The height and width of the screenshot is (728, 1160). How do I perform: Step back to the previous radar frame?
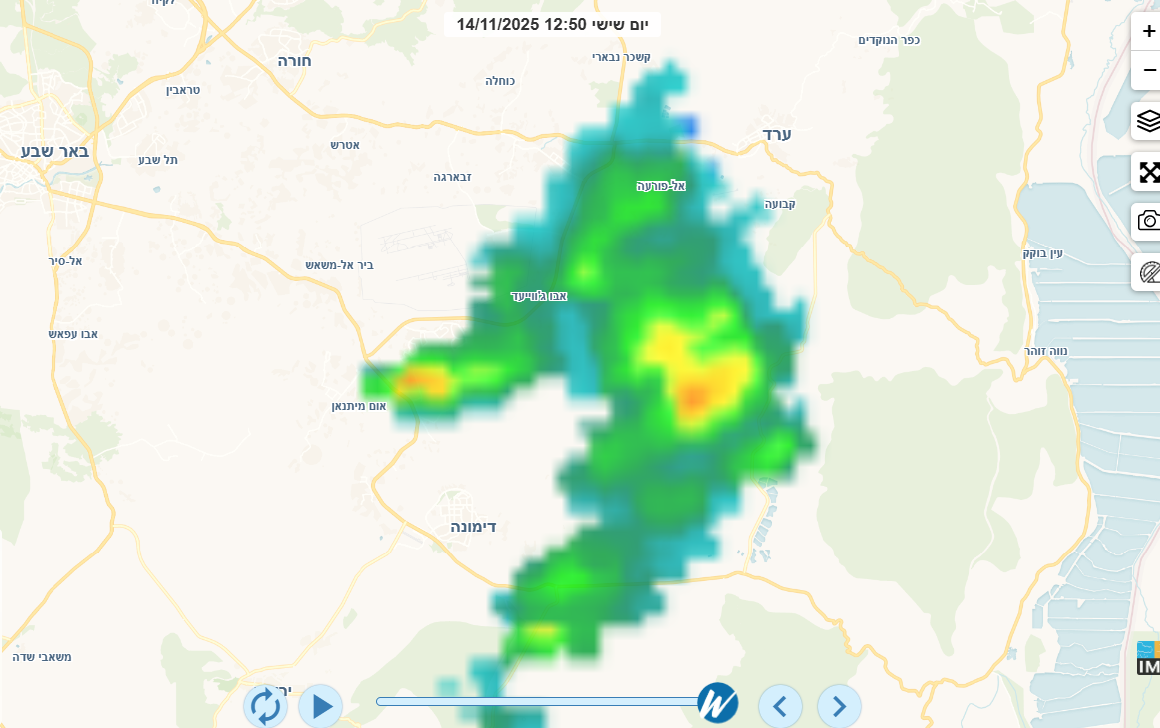[780, 706]
